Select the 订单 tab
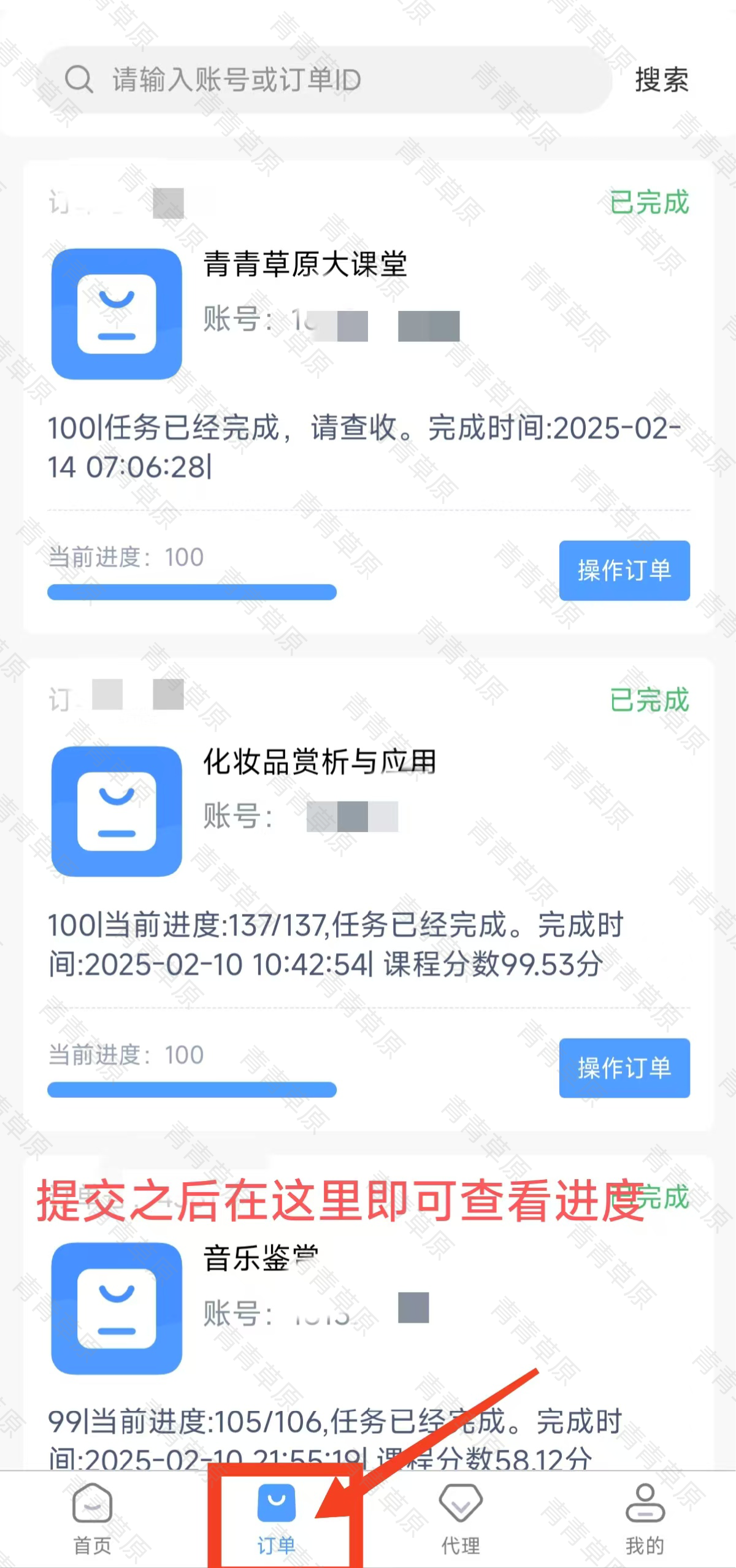The image size is (736, 1568). tap(276, 1518)
